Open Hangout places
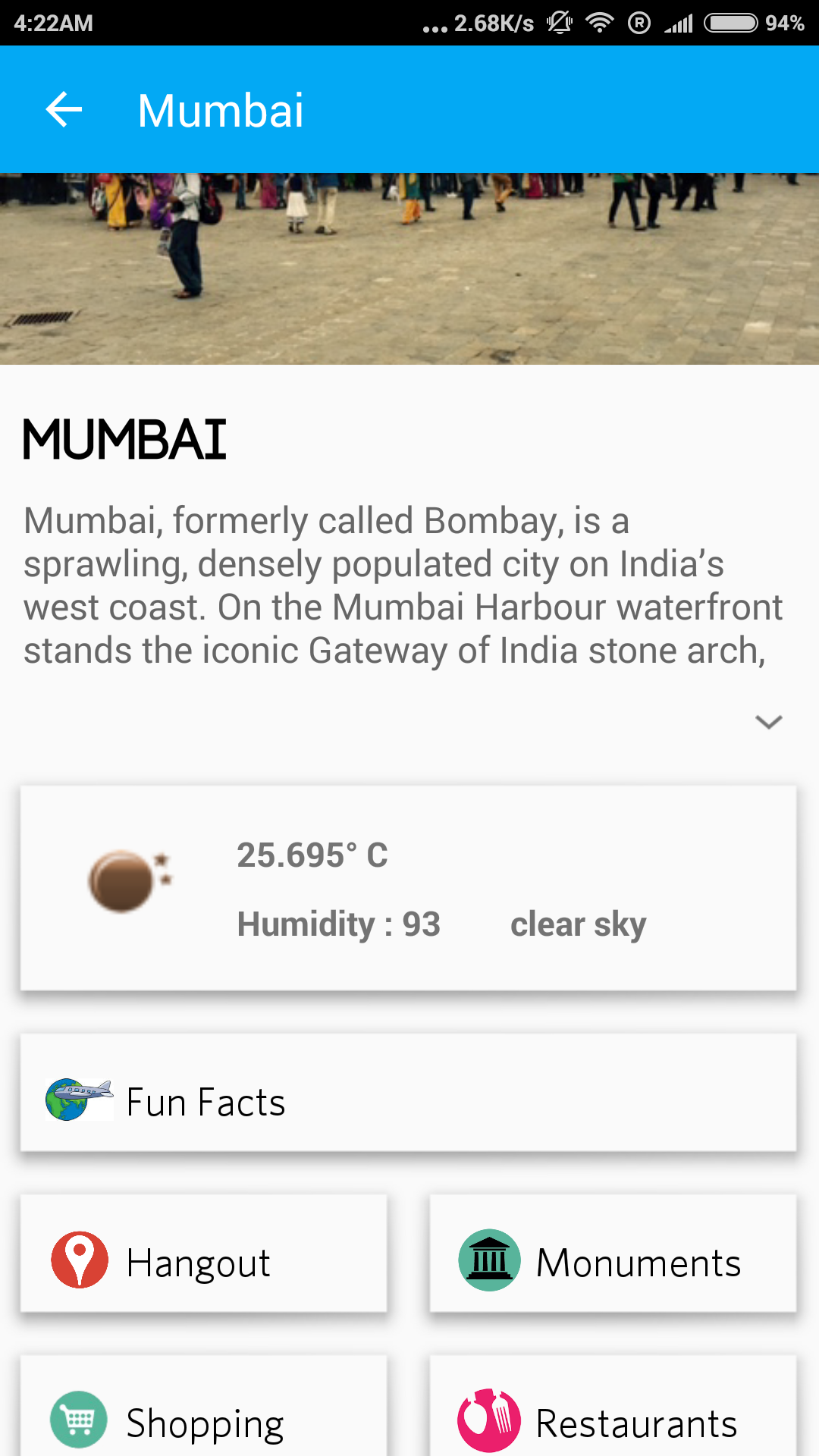Image resolution: width=819 pixels, height=1456 pixels. pyautogui.click(x=204, y=1254)
